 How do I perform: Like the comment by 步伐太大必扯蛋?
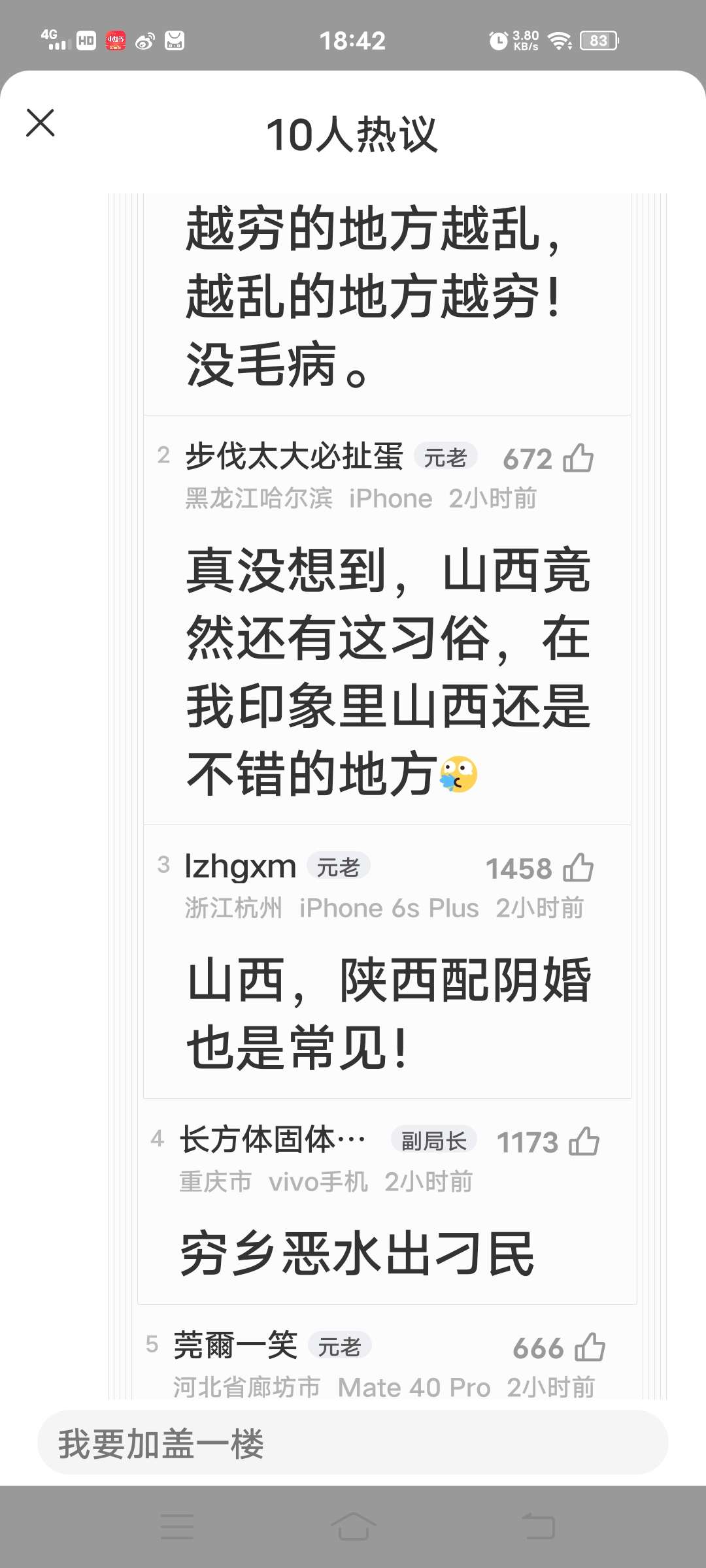579,458
